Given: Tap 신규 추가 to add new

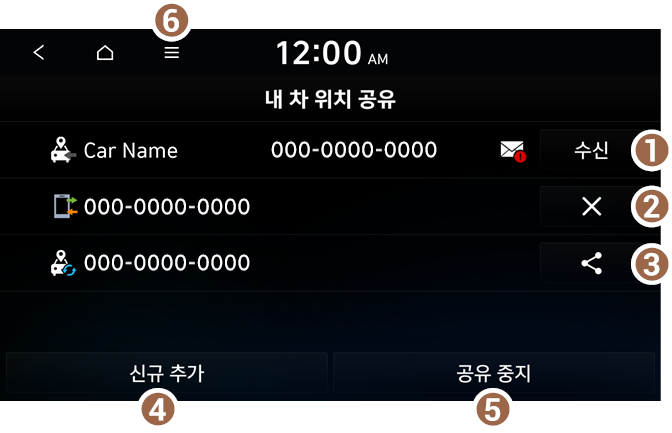Looking at the screenshot, I should point(166,375).
